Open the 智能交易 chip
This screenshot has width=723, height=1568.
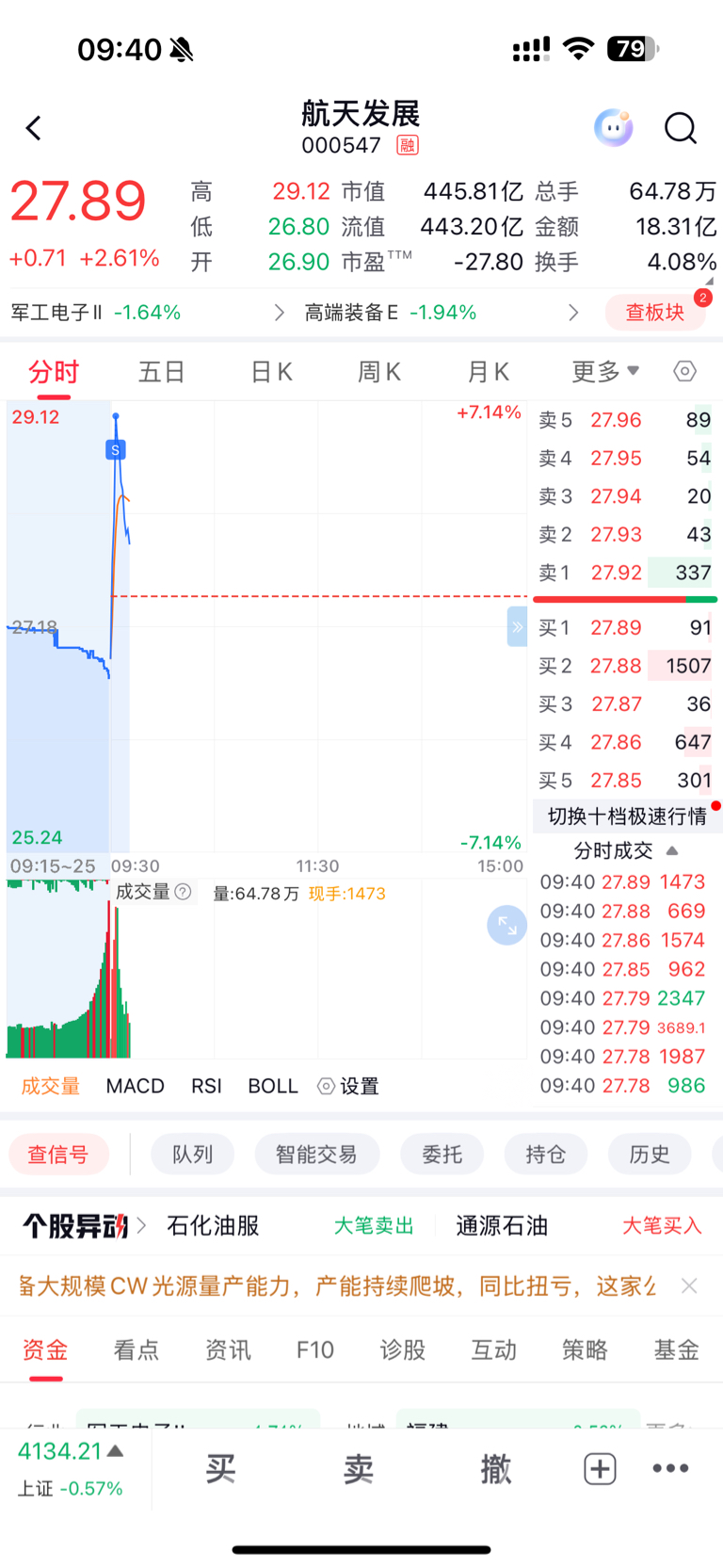(x=316, y=1154)
